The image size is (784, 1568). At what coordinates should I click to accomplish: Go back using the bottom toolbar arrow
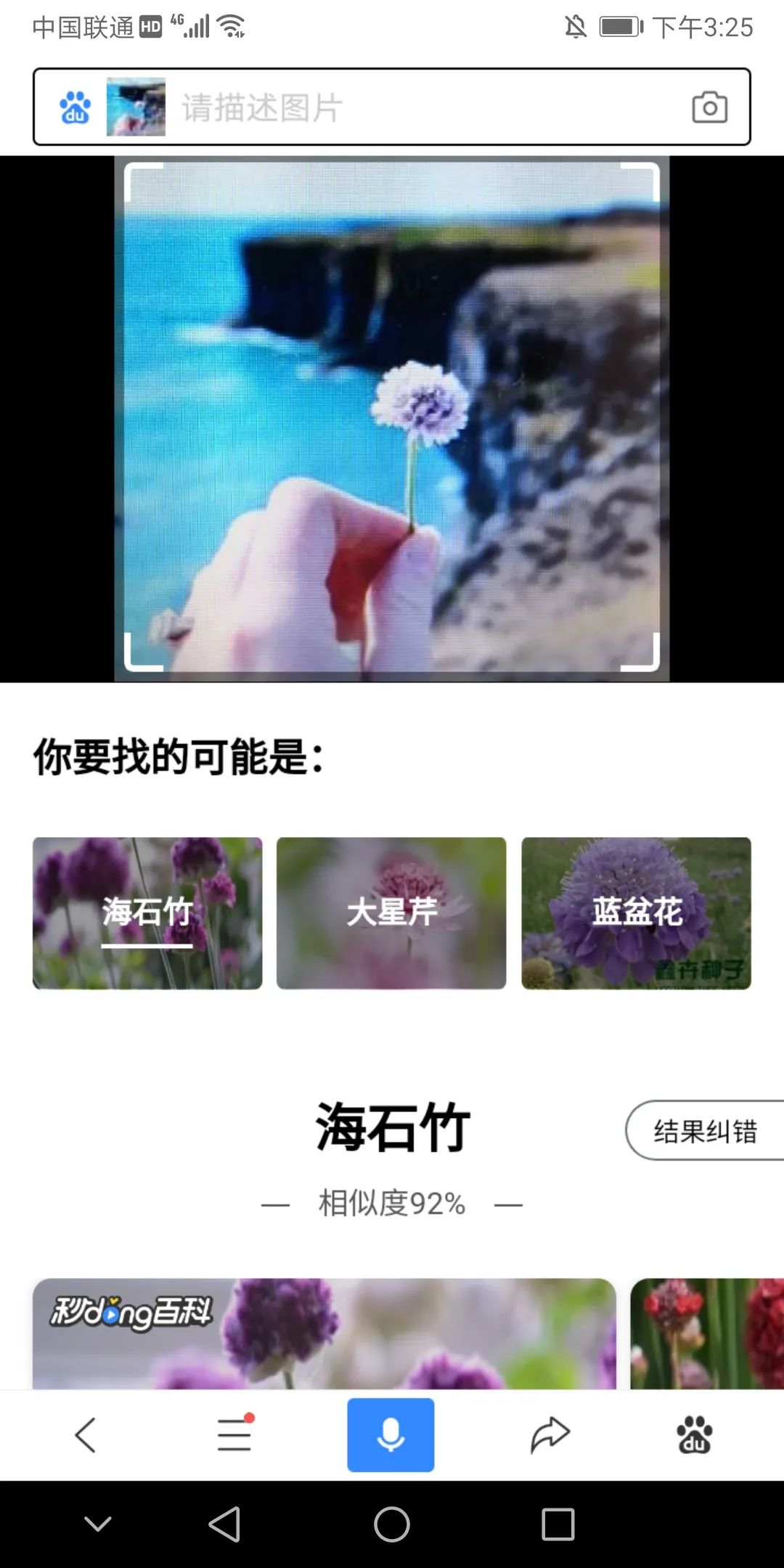pos(86,1435)
